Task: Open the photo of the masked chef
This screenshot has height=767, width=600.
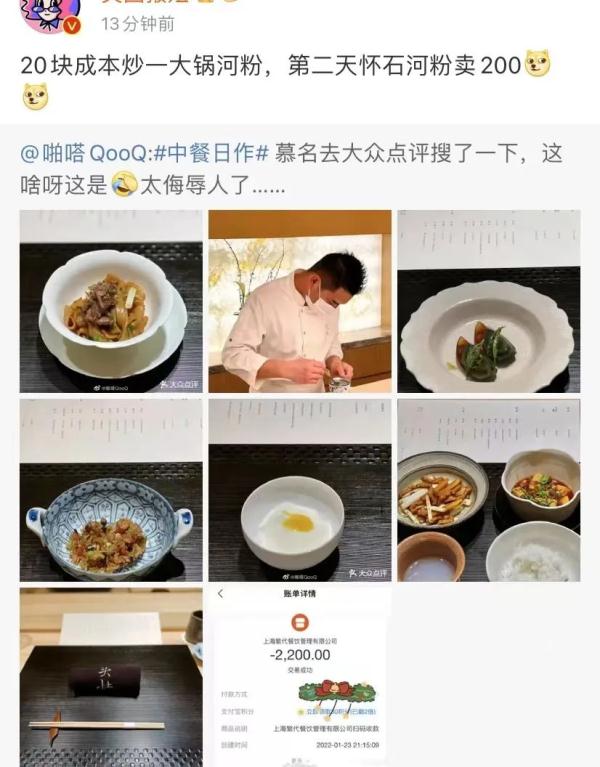Action: point(299,301)
